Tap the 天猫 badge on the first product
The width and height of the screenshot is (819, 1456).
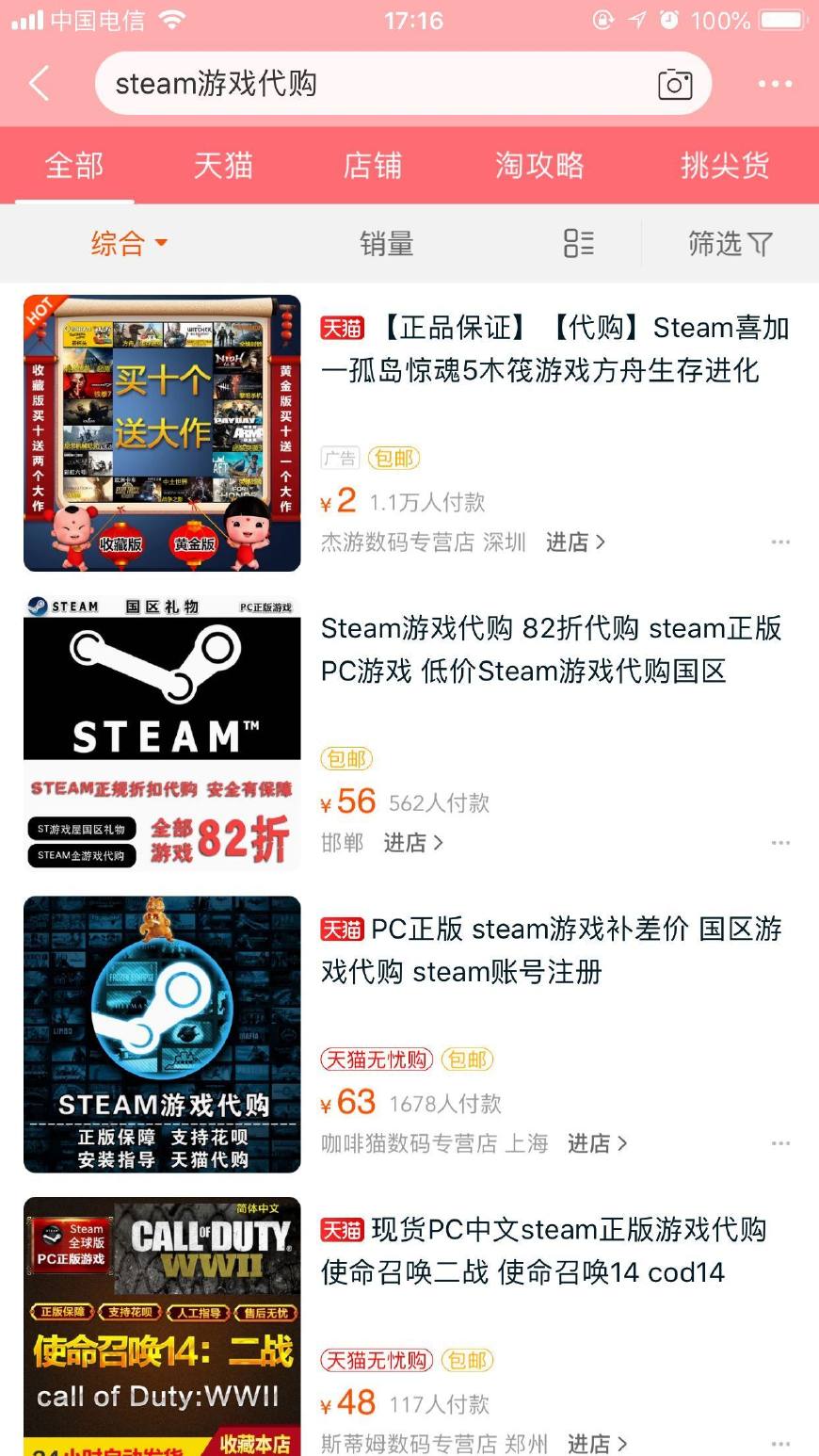point(340,328)
